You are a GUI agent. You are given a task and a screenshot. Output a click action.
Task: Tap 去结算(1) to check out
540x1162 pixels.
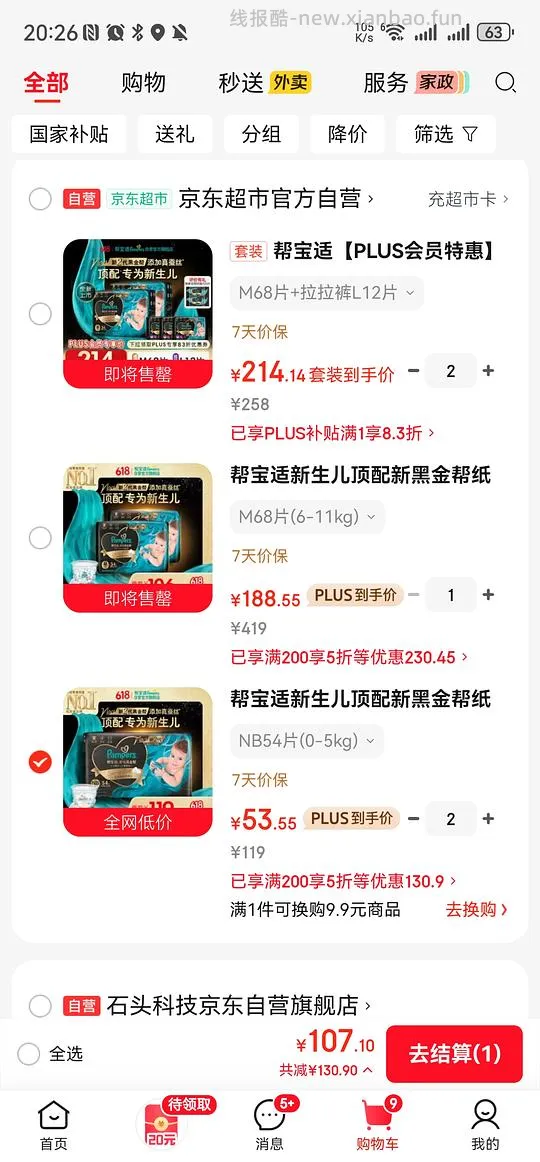click(455, 1053)
